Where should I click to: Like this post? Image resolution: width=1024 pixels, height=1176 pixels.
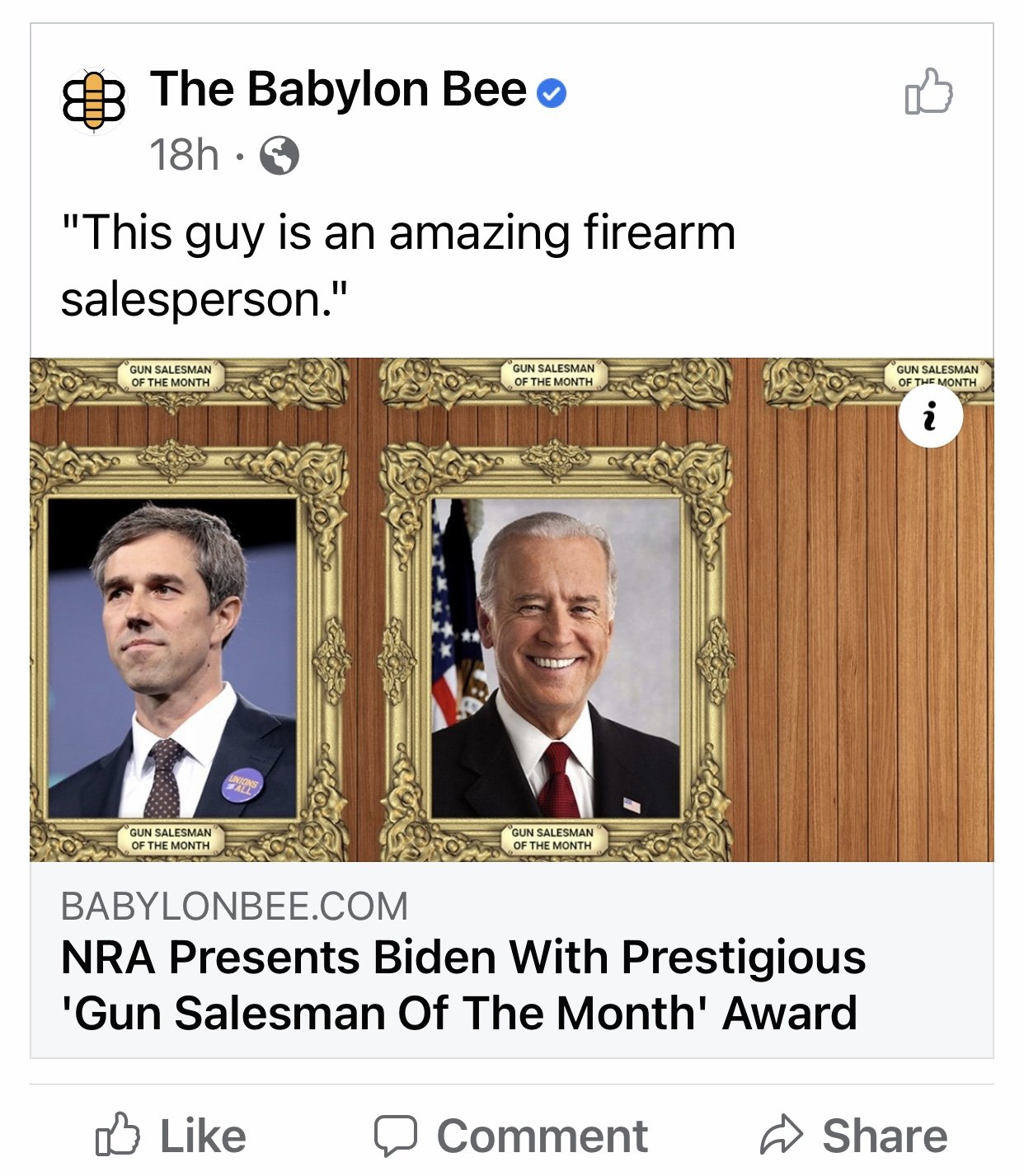pos(171,1136)
